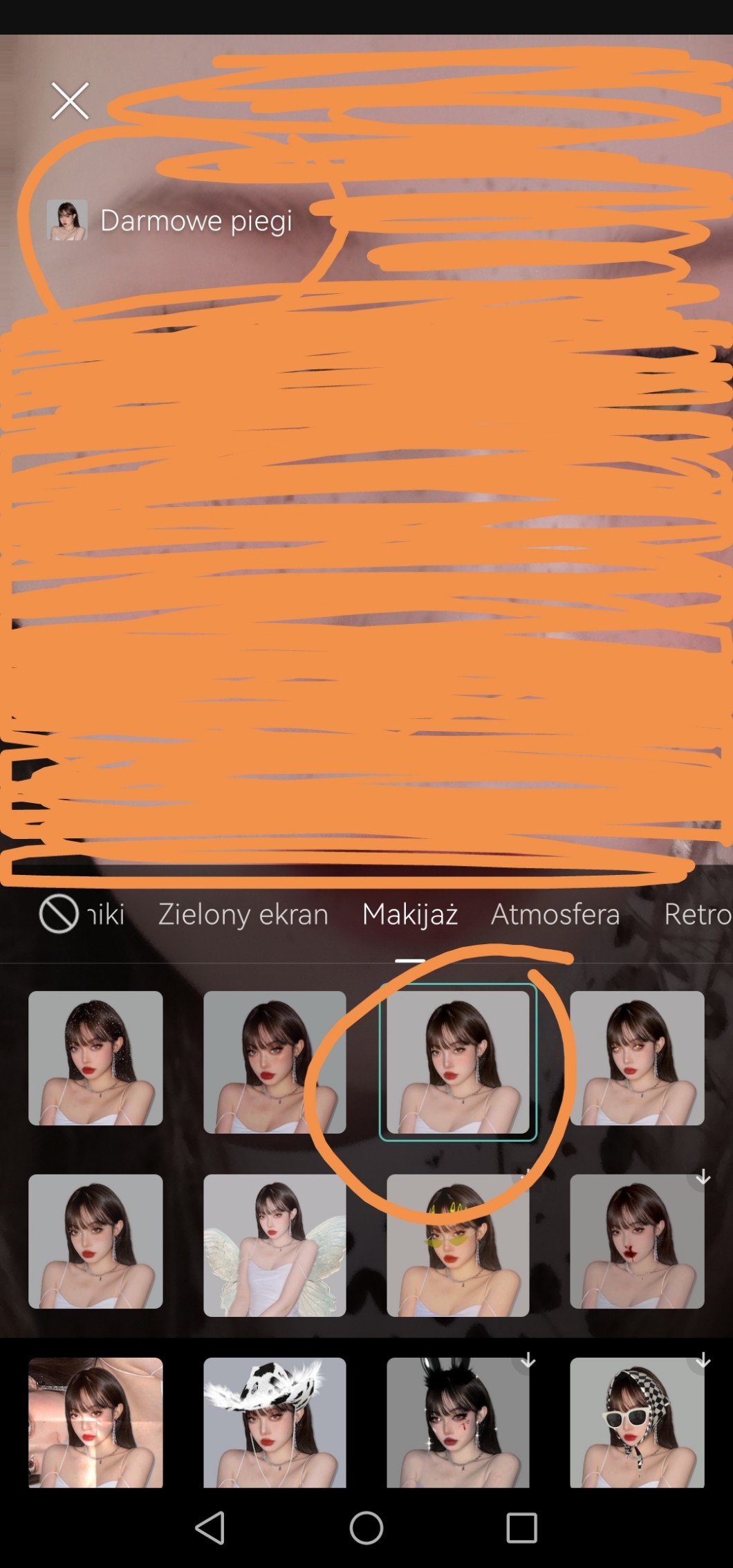Image resolution: width=733 pixels, height=1568 pixels.
Task: Apply the glitter hair makeup effect
Action: click(x=95, y=1058)
